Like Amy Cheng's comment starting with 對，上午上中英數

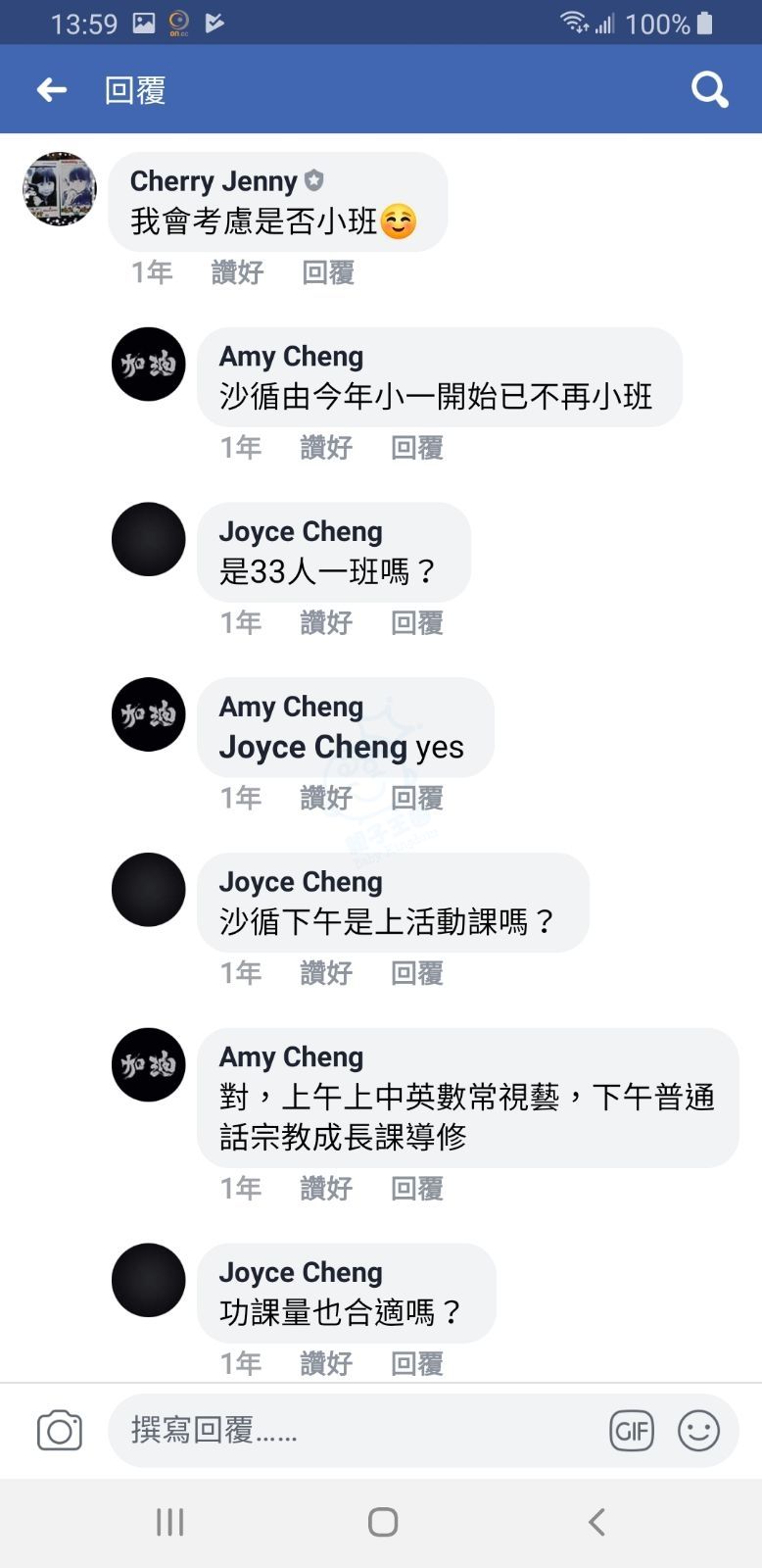point(325,1189)
